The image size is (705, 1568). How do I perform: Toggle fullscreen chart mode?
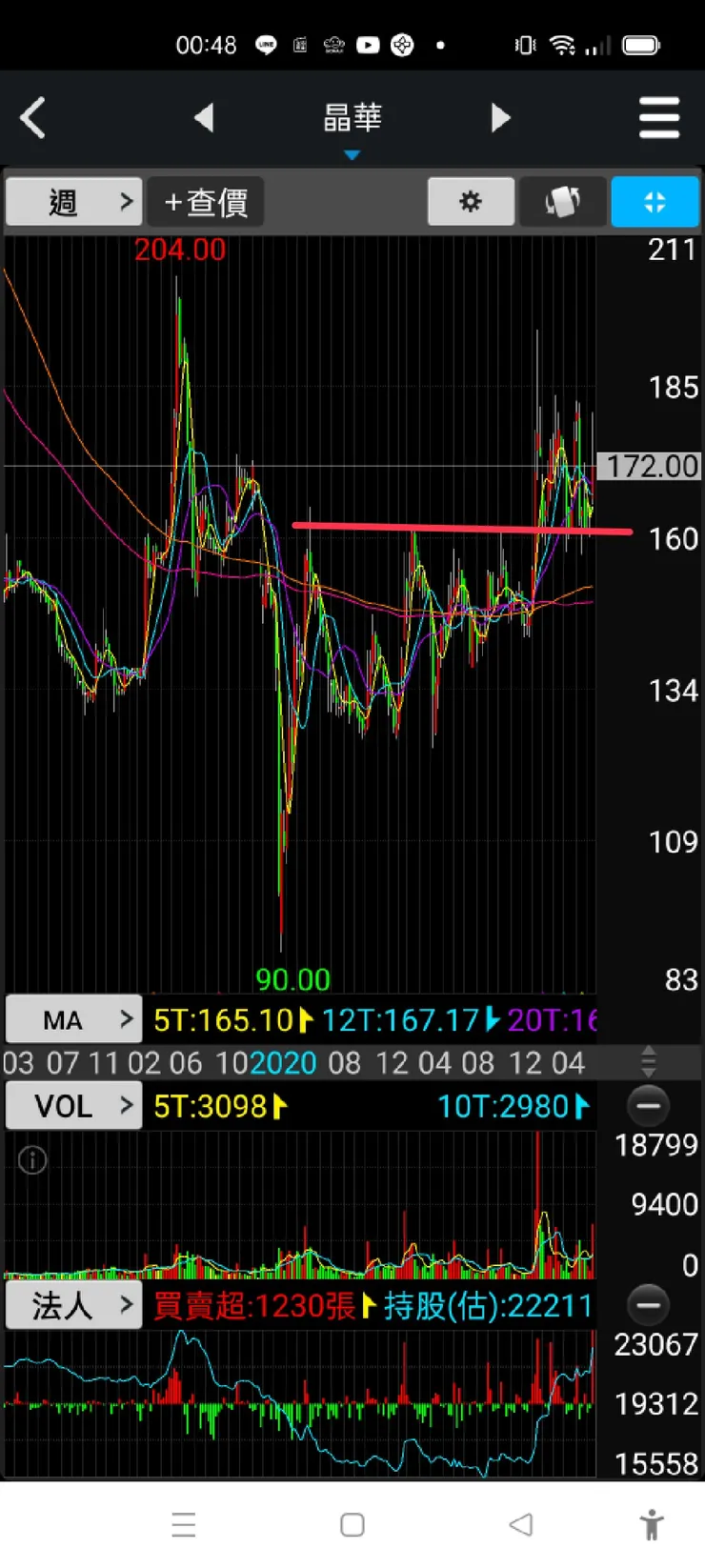(x=655, y=202)
